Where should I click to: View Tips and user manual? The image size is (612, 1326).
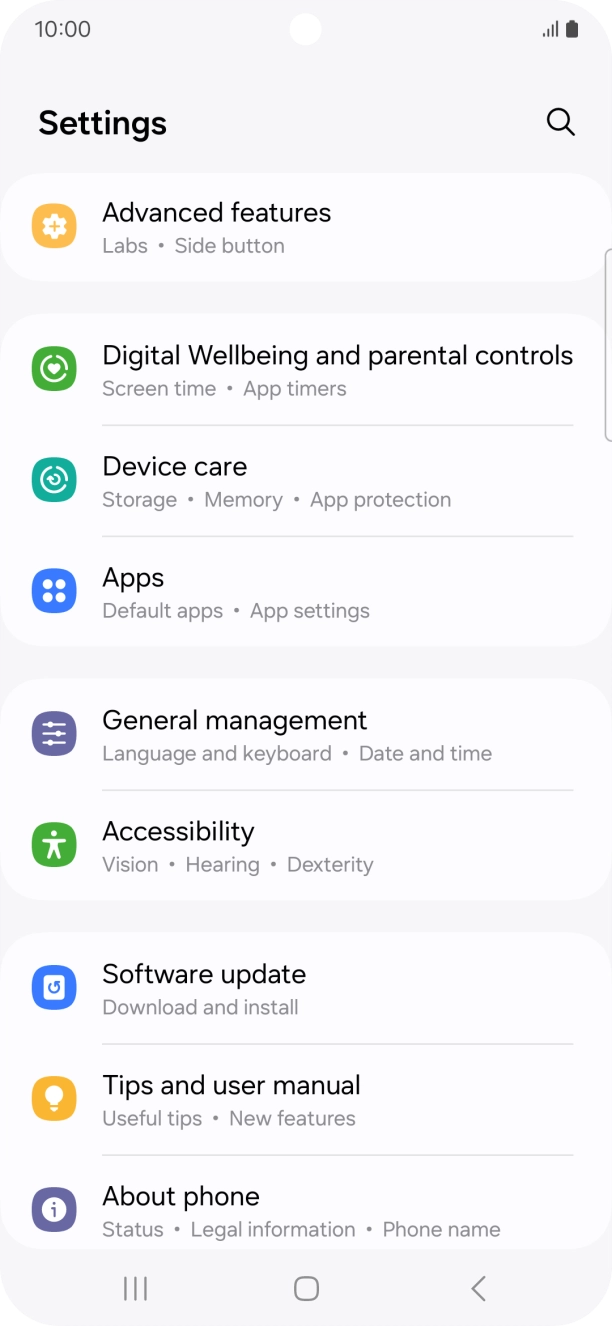305,1101
